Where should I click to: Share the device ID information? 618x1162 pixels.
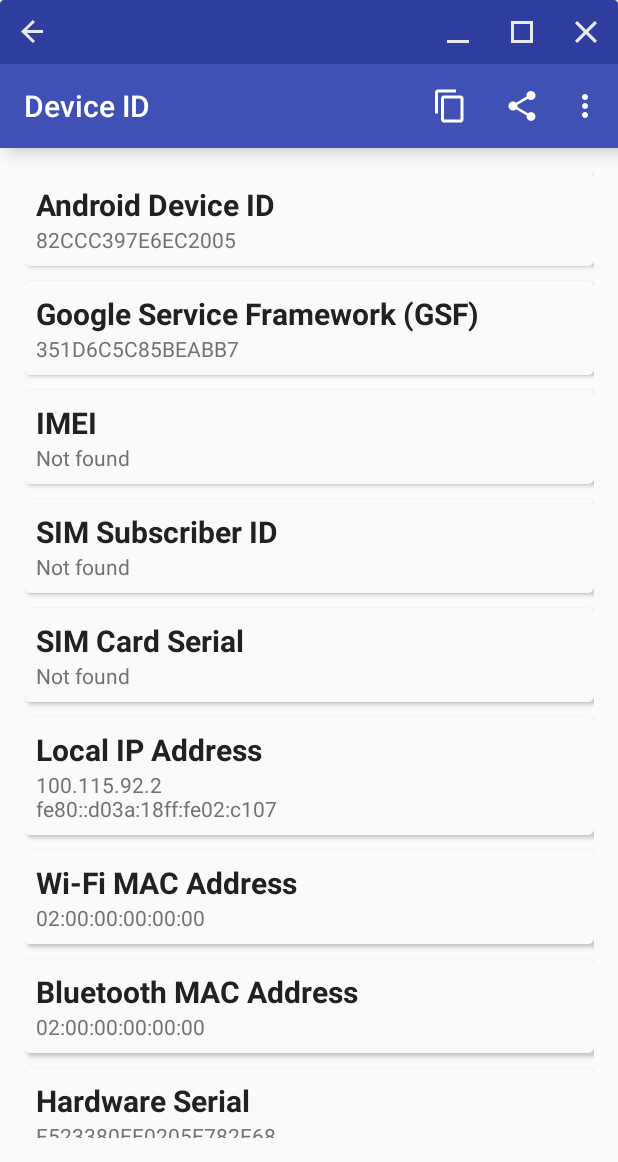522,107
